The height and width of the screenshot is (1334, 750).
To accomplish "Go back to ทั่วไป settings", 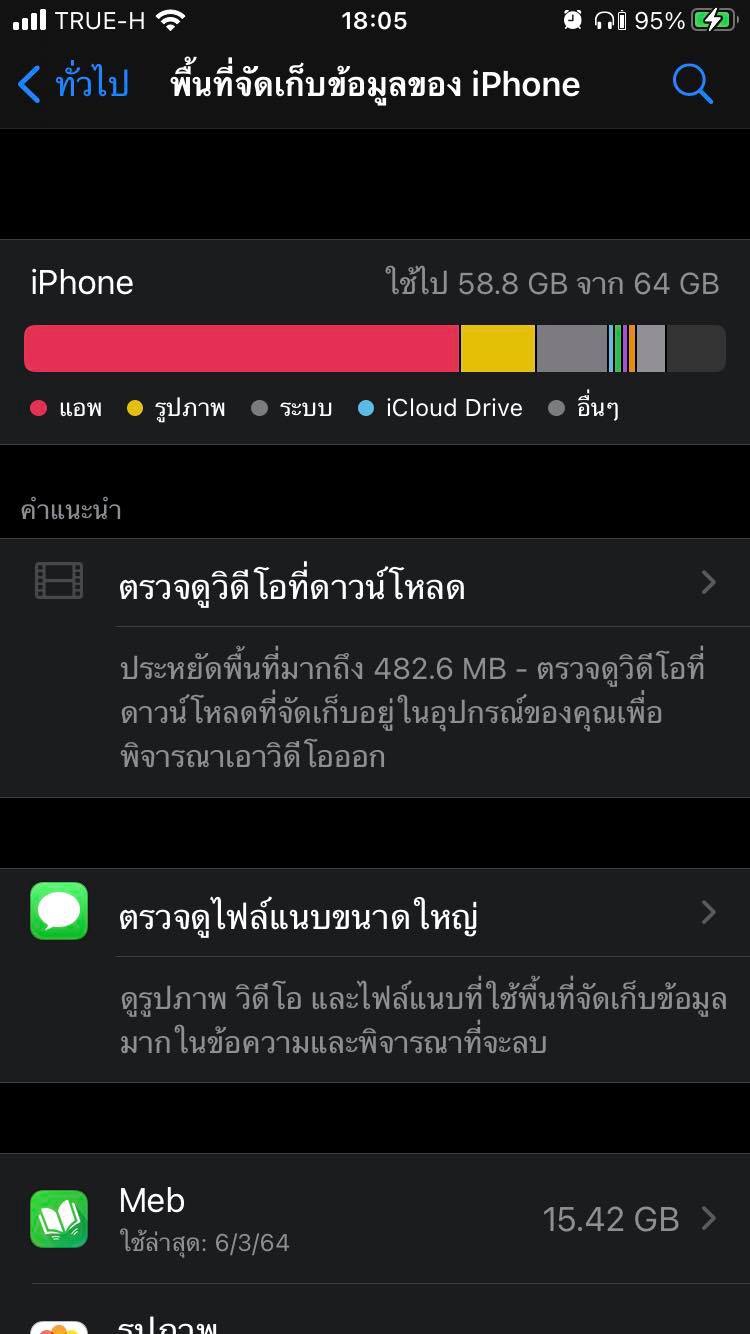I will [75, 84].
